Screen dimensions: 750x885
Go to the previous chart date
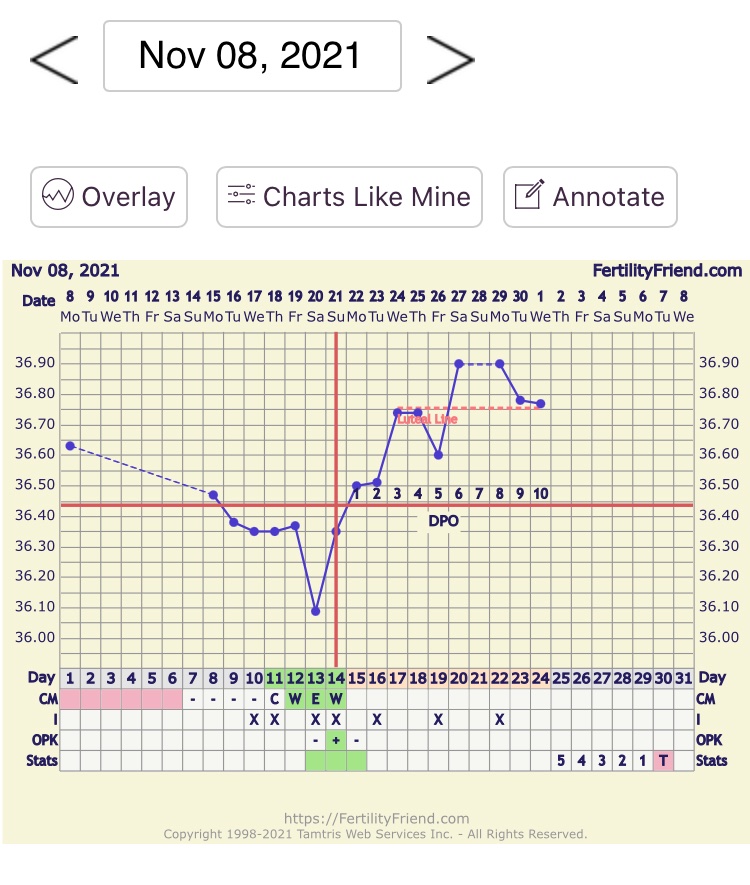[55, 58]
